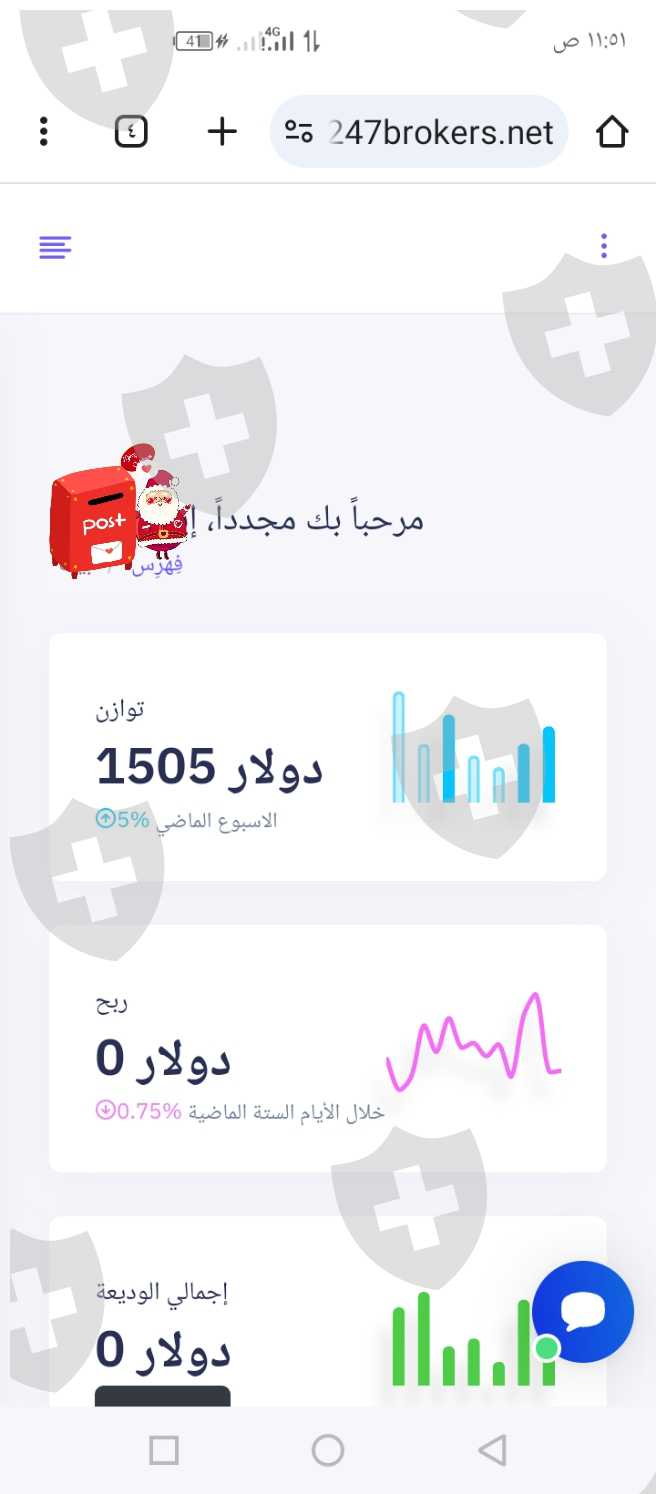The image size is (656, 1494).
Task: Open the browser's three-dot menu
Action: (x=43, y=131)
